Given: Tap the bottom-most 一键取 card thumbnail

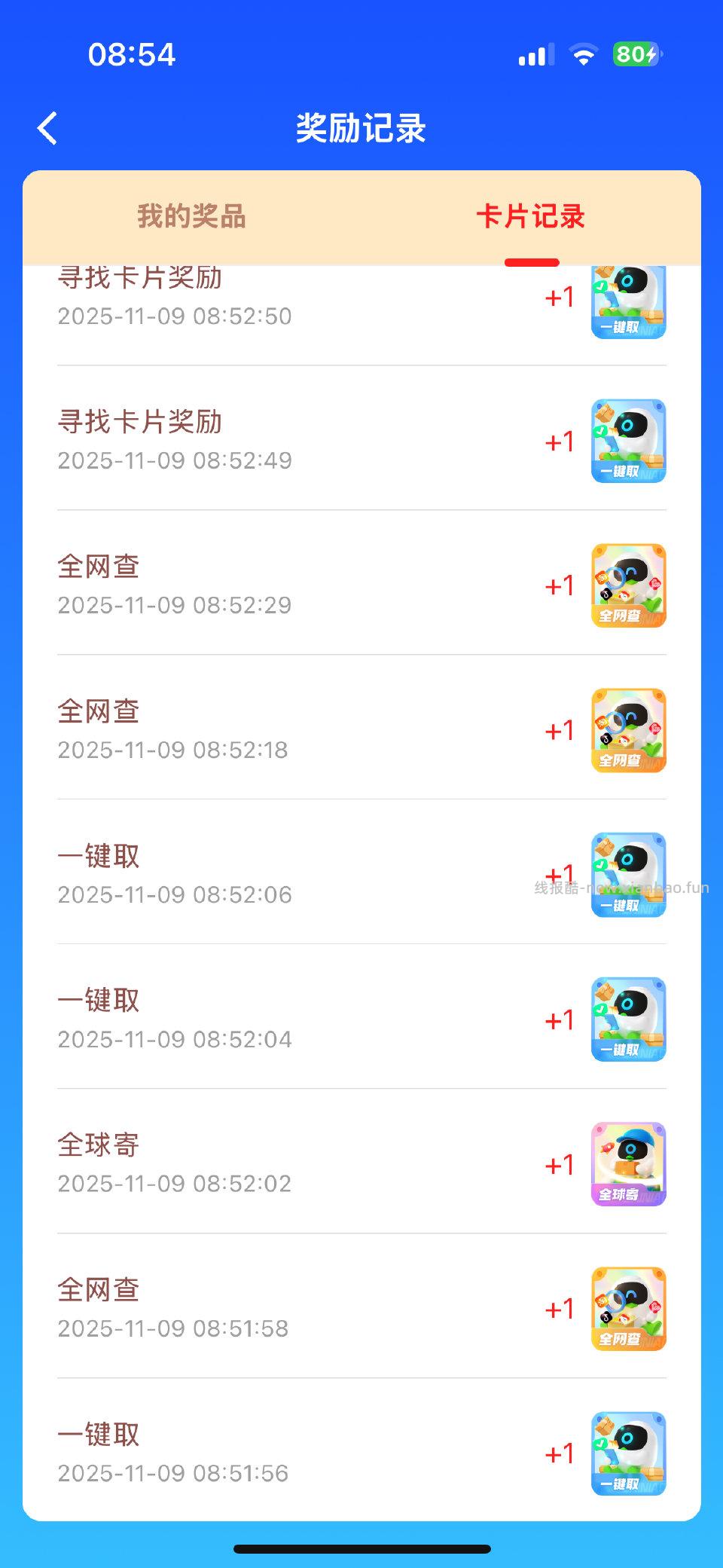Looking at the screenshot, I should 628,1454.
